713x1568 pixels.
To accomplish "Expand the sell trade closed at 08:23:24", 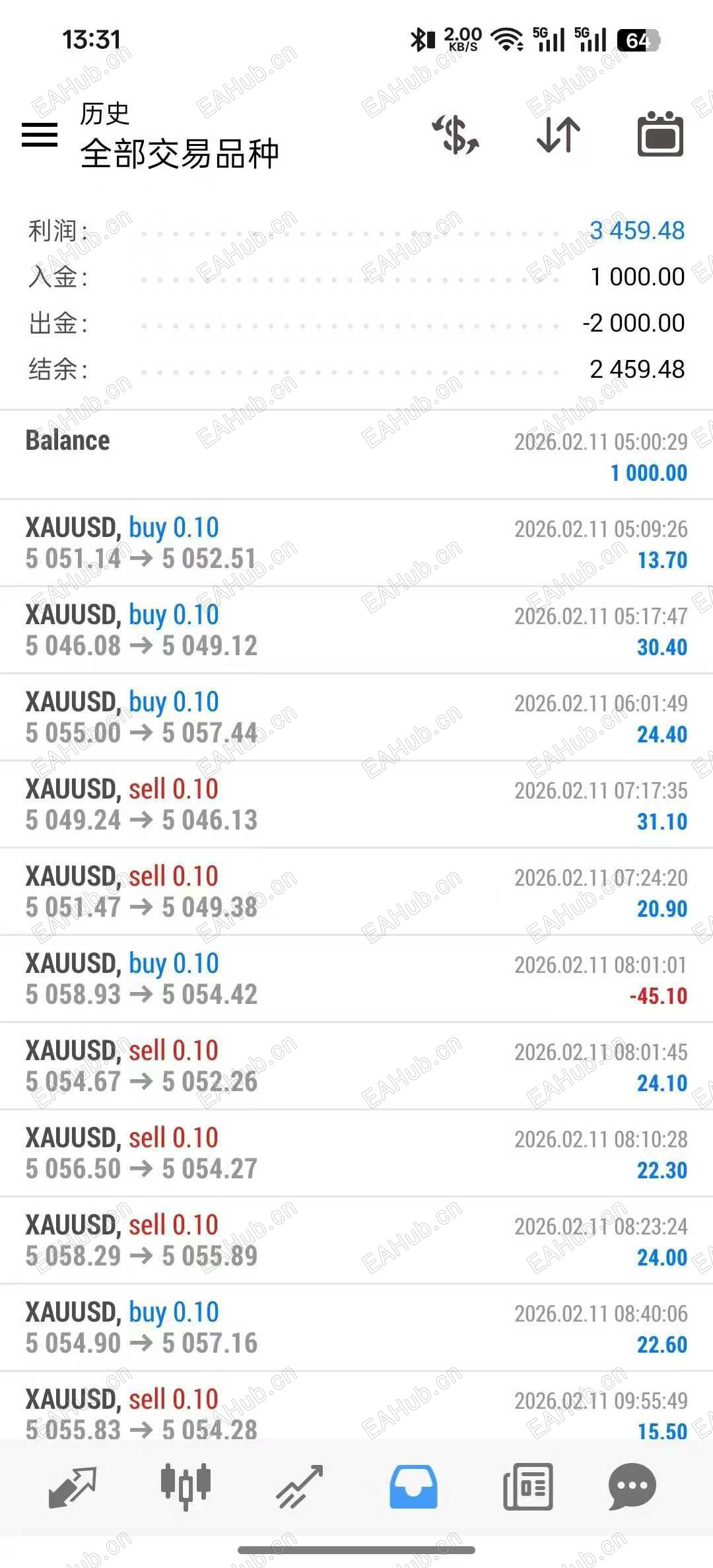I will 356,1240.
